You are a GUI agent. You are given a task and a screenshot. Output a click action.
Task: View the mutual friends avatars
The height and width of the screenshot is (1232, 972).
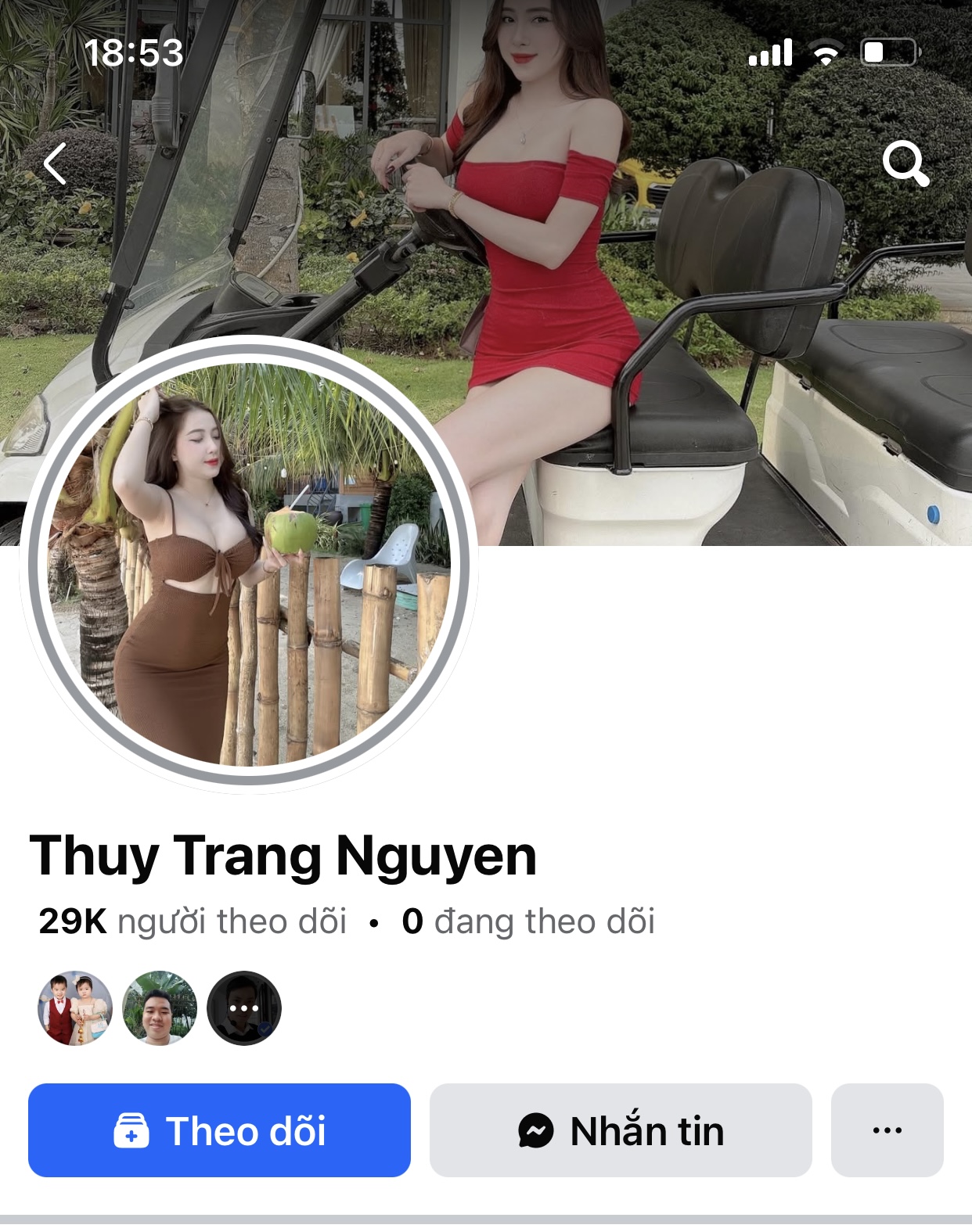click(x=159, y=1008)
